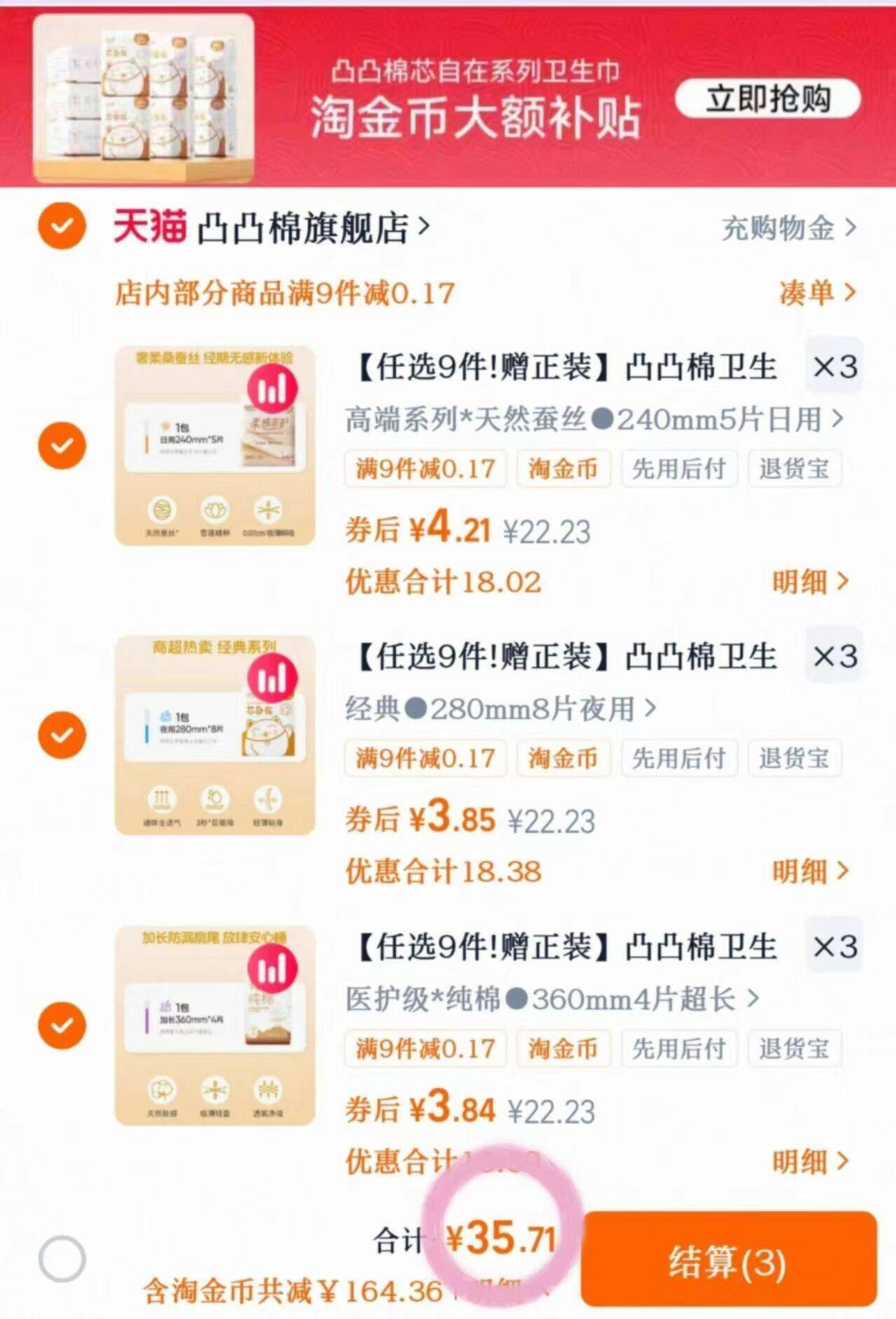
Task: Select the 先用后付 tag on second item
Action: (679, 758)
